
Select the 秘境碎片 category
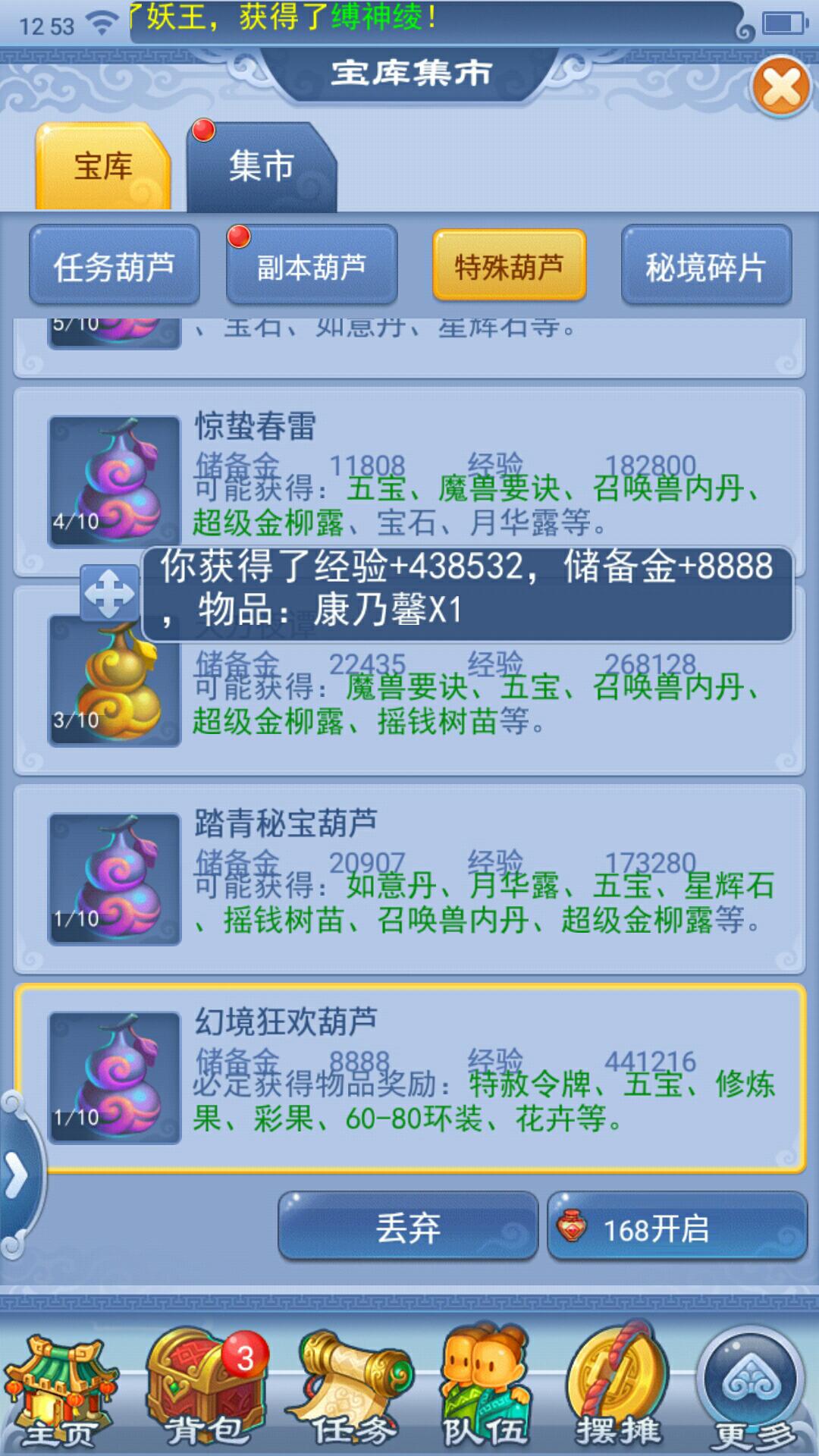[706, 266]
